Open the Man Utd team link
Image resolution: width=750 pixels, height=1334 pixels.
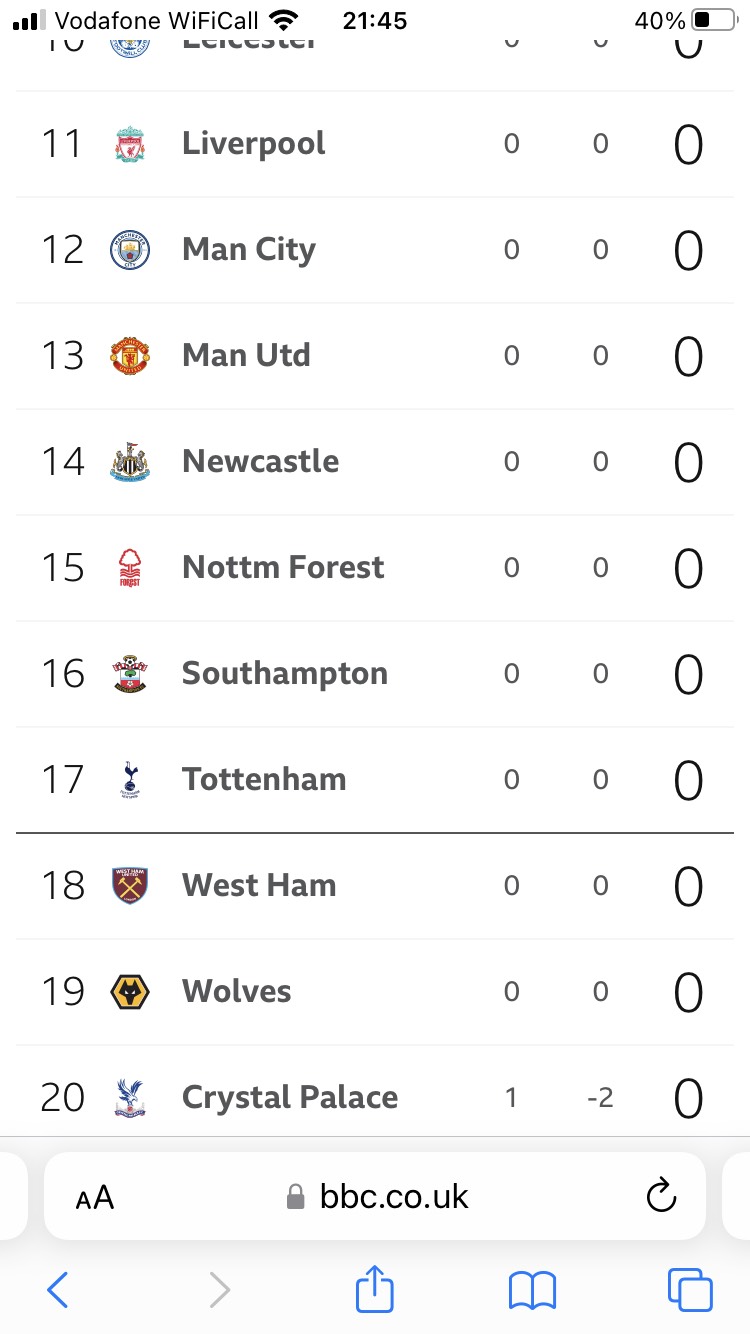pyautogui.click(x=246, y=356)
